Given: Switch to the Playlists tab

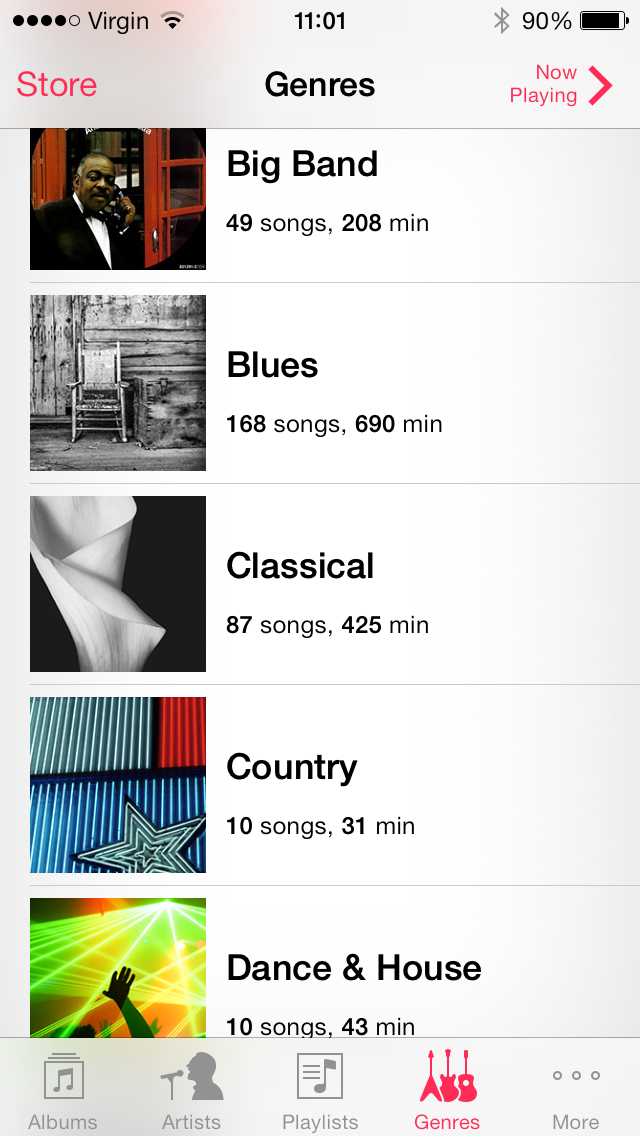Looking at the screenshot, I should click(x=320, y=1090).
